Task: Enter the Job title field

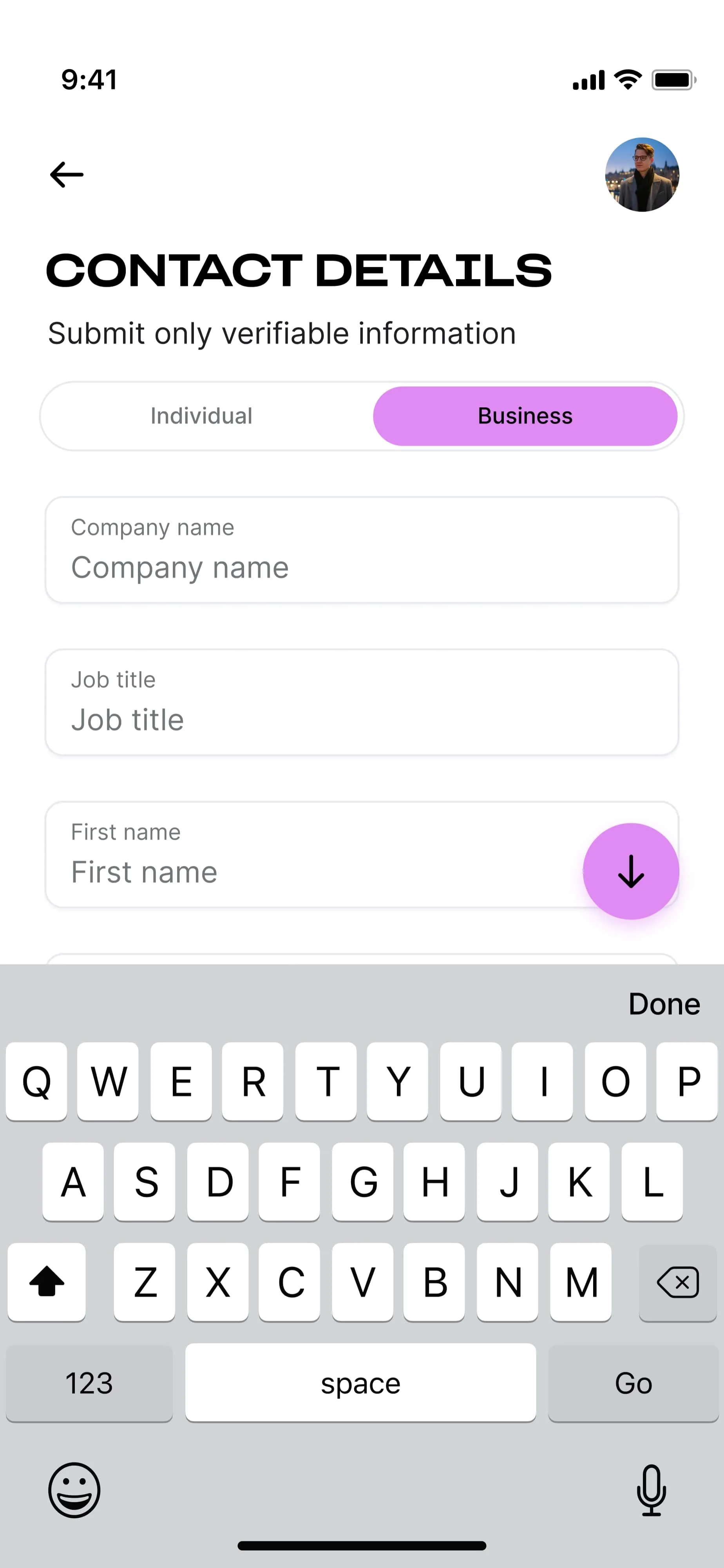Action: tap(361, 702)
